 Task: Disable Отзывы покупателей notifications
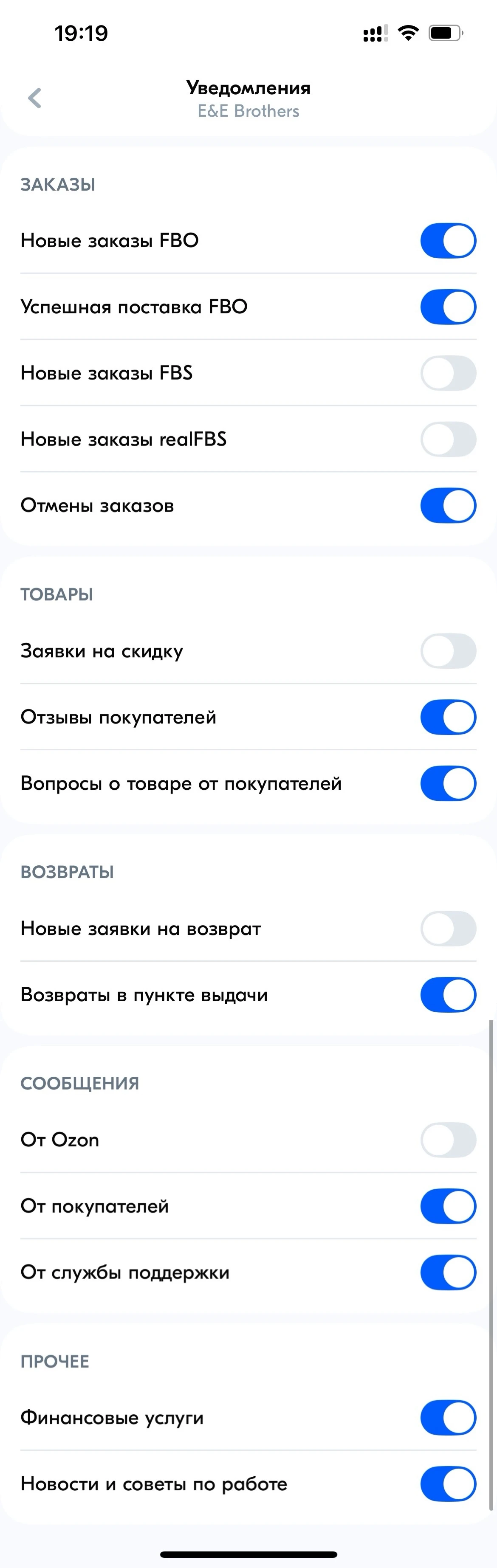[x=448, y=717]
